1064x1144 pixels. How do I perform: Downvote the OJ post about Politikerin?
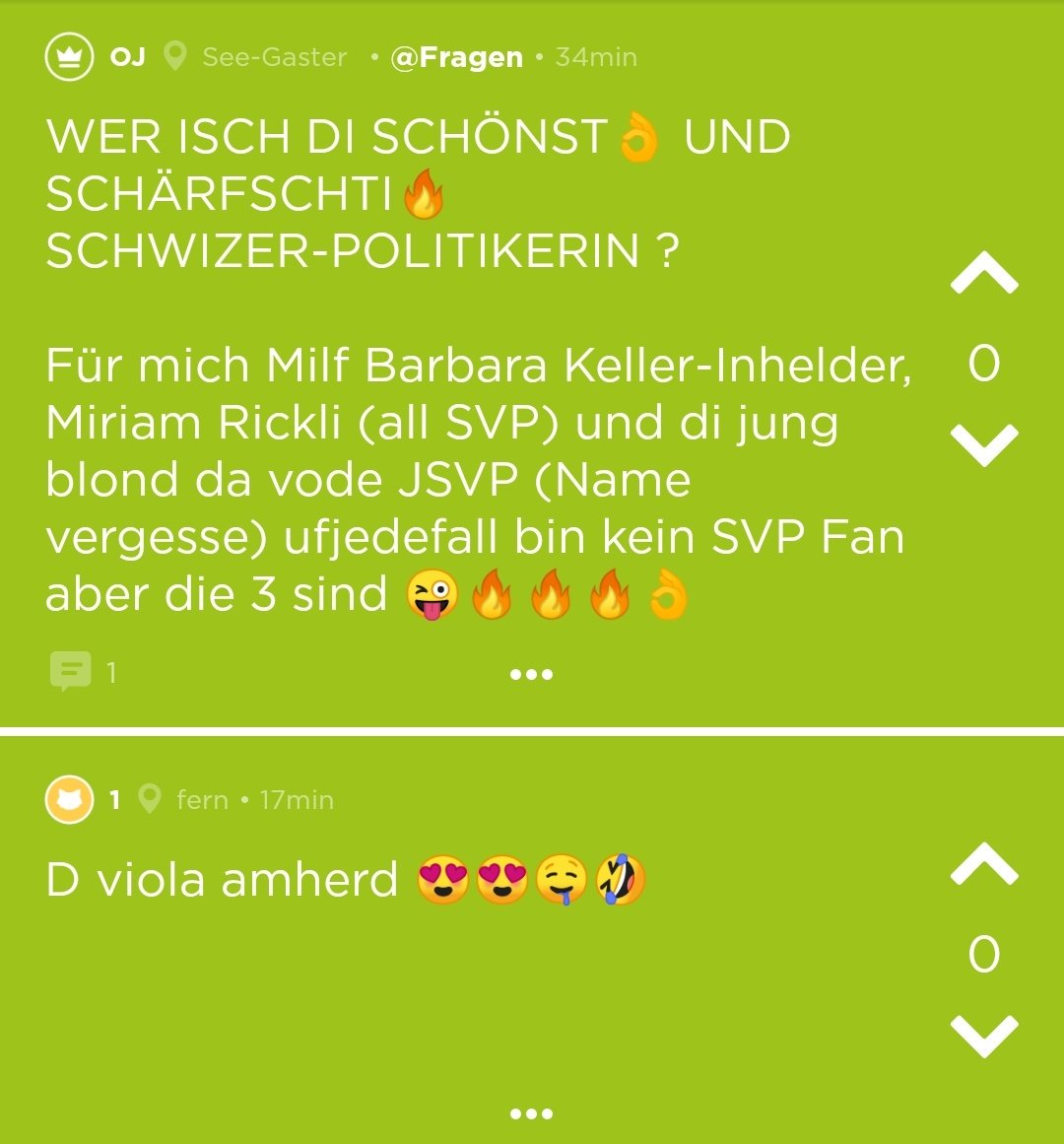984,444
